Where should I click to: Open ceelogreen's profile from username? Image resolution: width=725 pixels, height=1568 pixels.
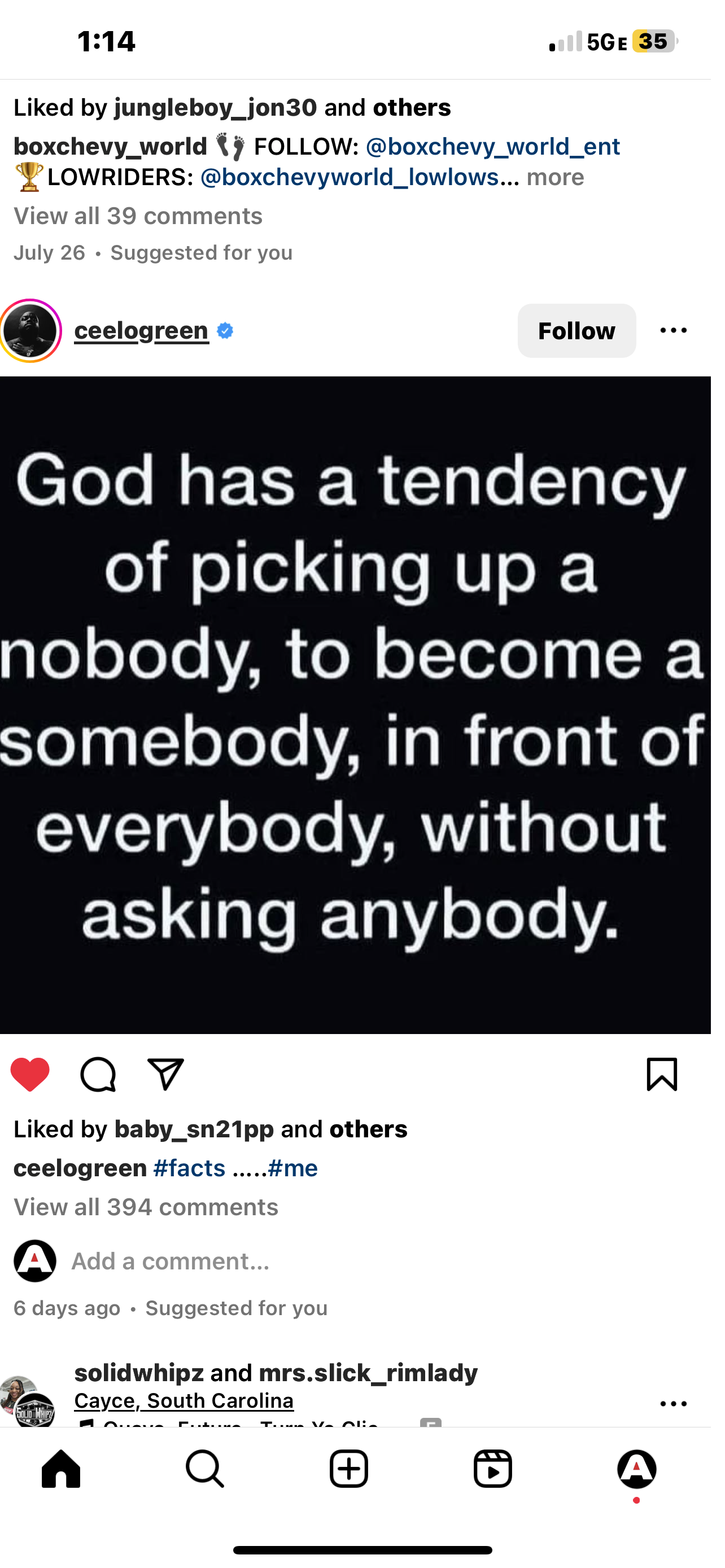click(x=141, y=331)
